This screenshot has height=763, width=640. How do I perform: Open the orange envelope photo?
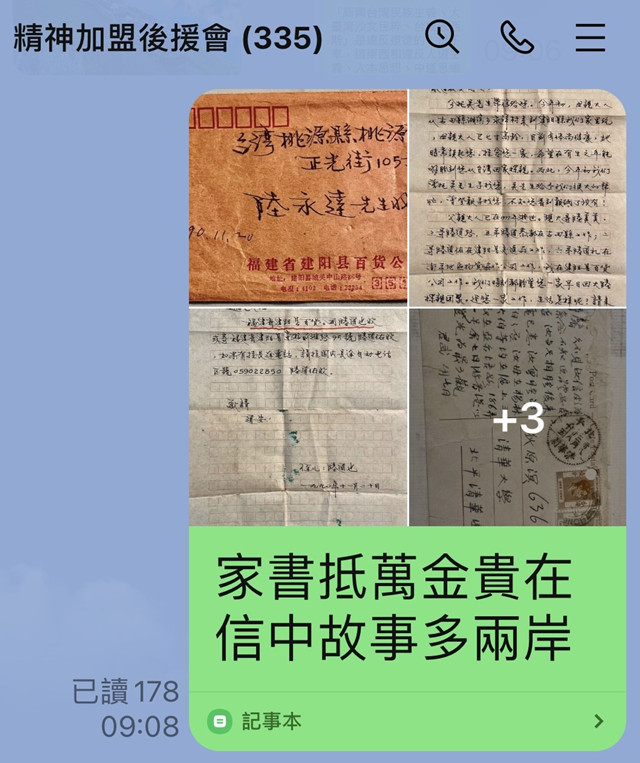click(x=298, y=197)
